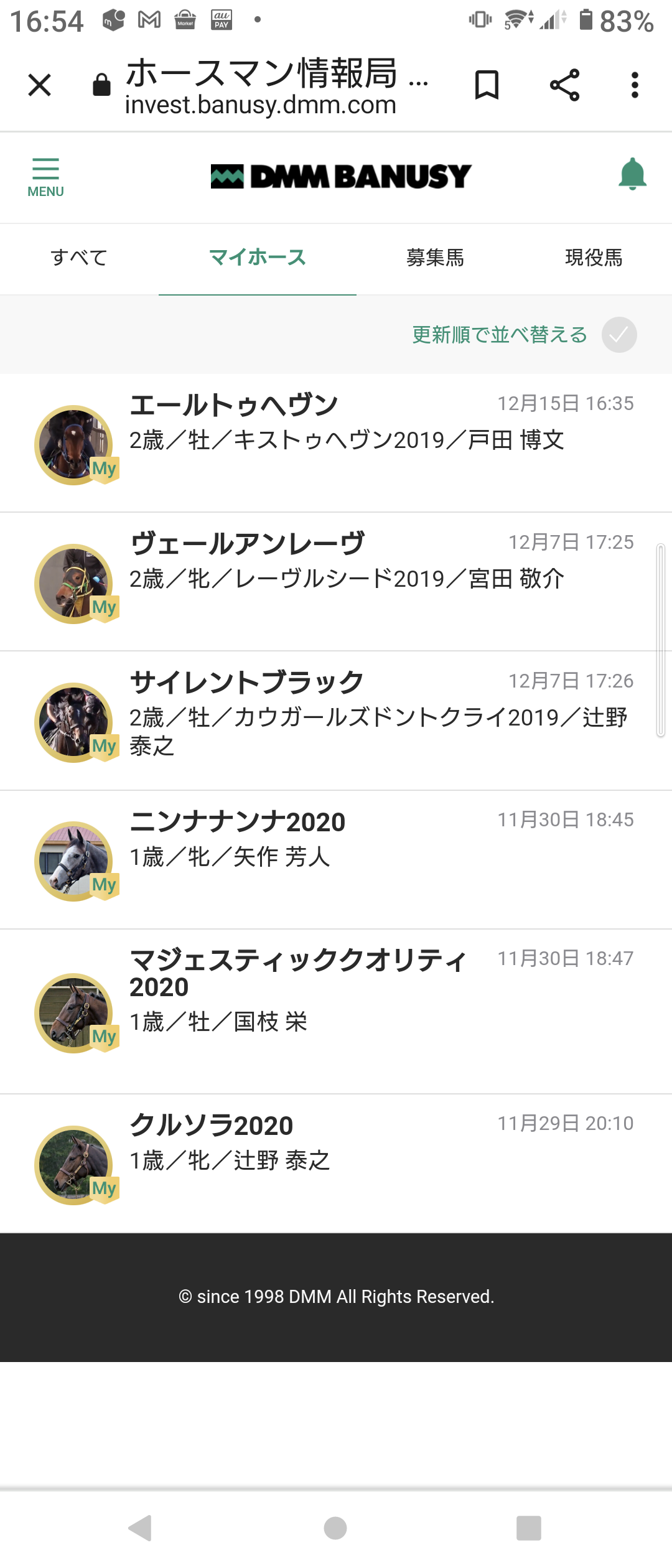Select the マイホース tab

tap(258, 258)
